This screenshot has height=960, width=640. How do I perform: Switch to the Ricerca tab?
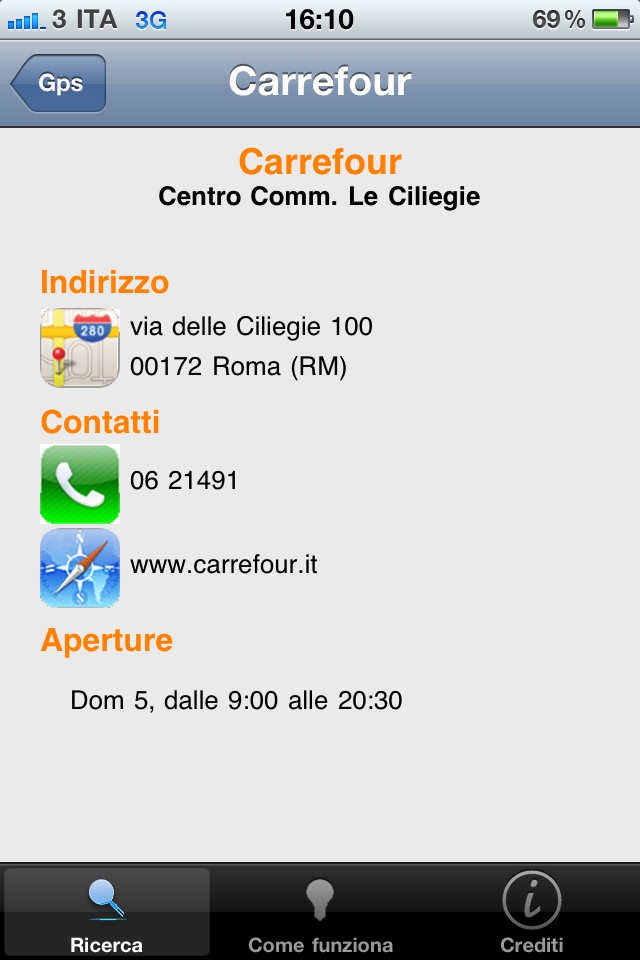point(106,912)
